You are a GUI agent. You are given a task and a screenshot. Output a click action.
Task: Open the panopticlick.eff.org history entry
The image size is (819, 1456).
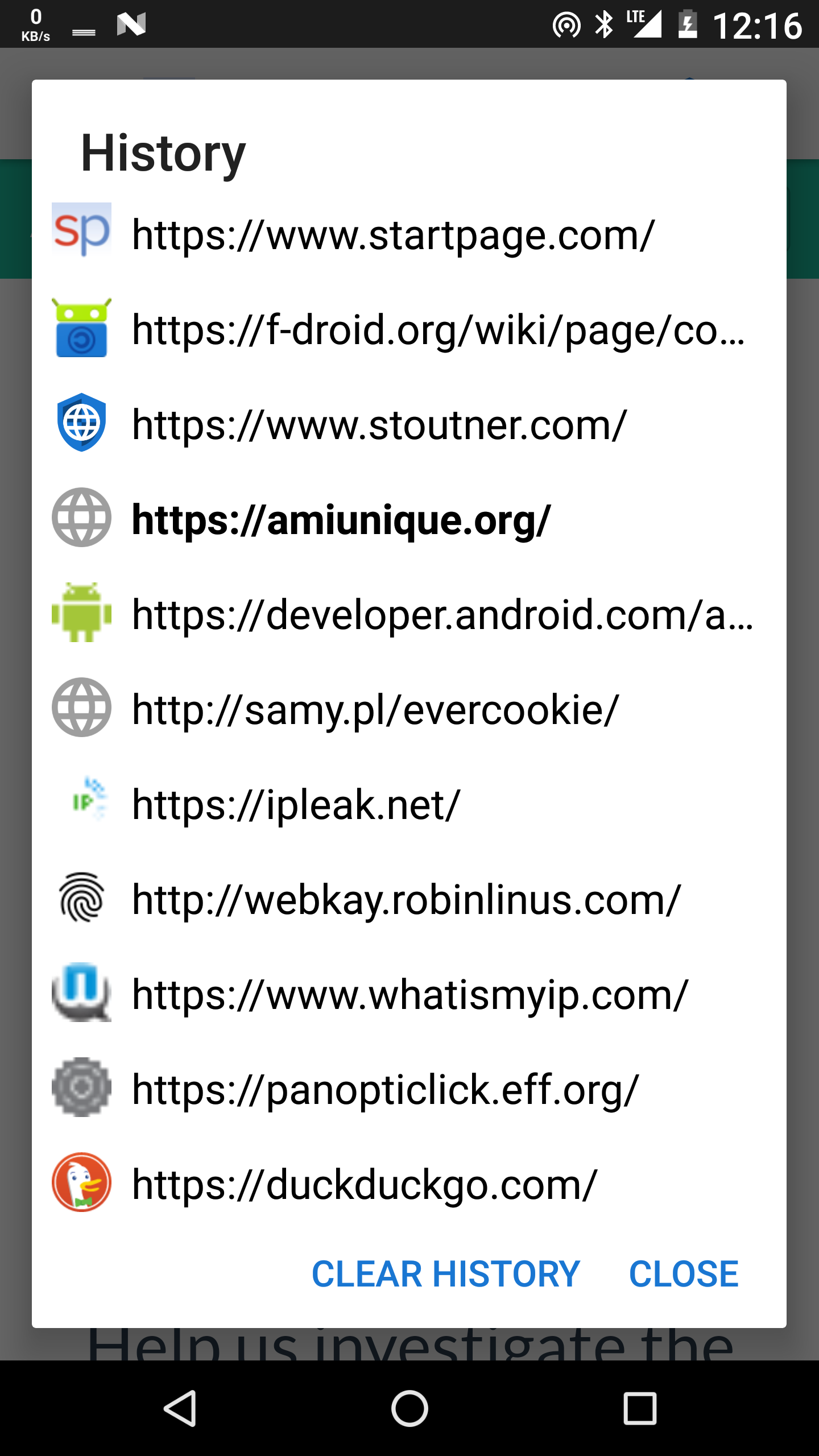click(409, 1089)
